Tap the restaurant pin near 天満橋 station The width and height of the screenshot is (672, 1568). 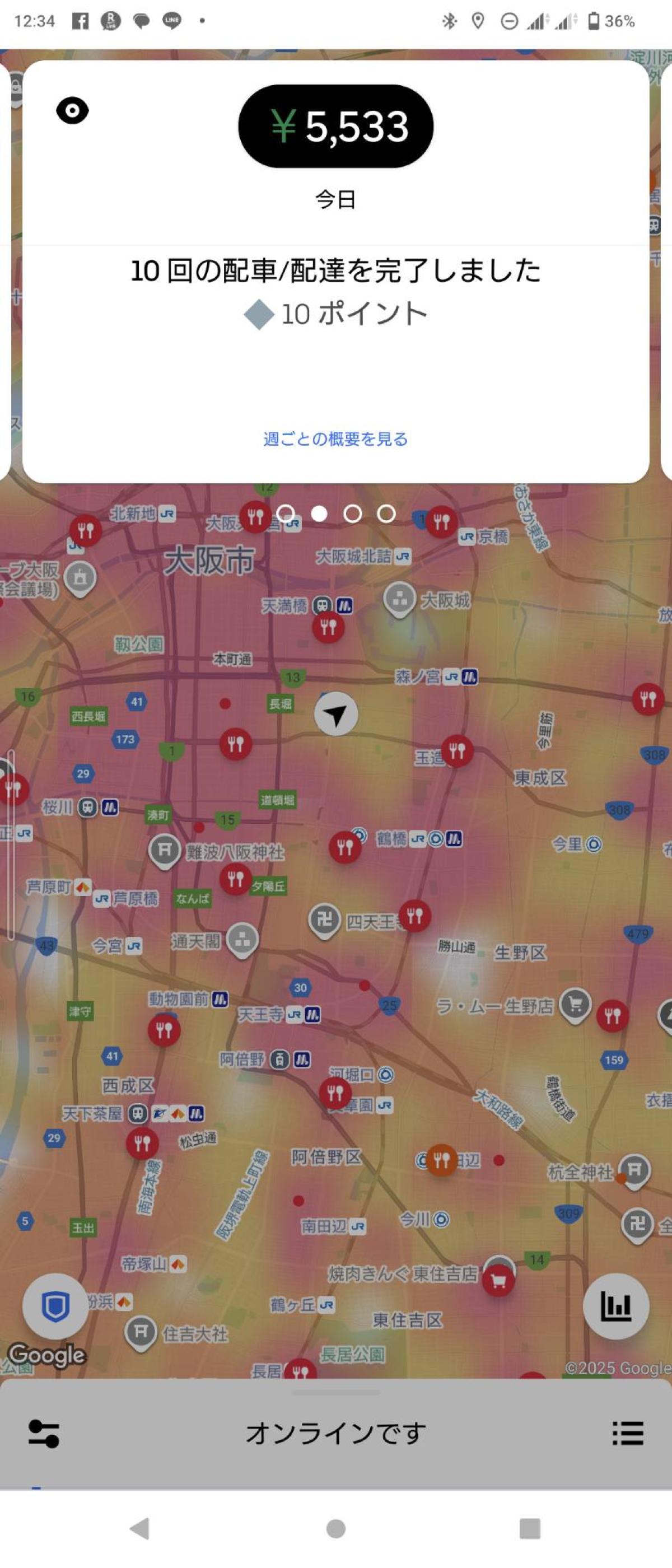(328, 626)
